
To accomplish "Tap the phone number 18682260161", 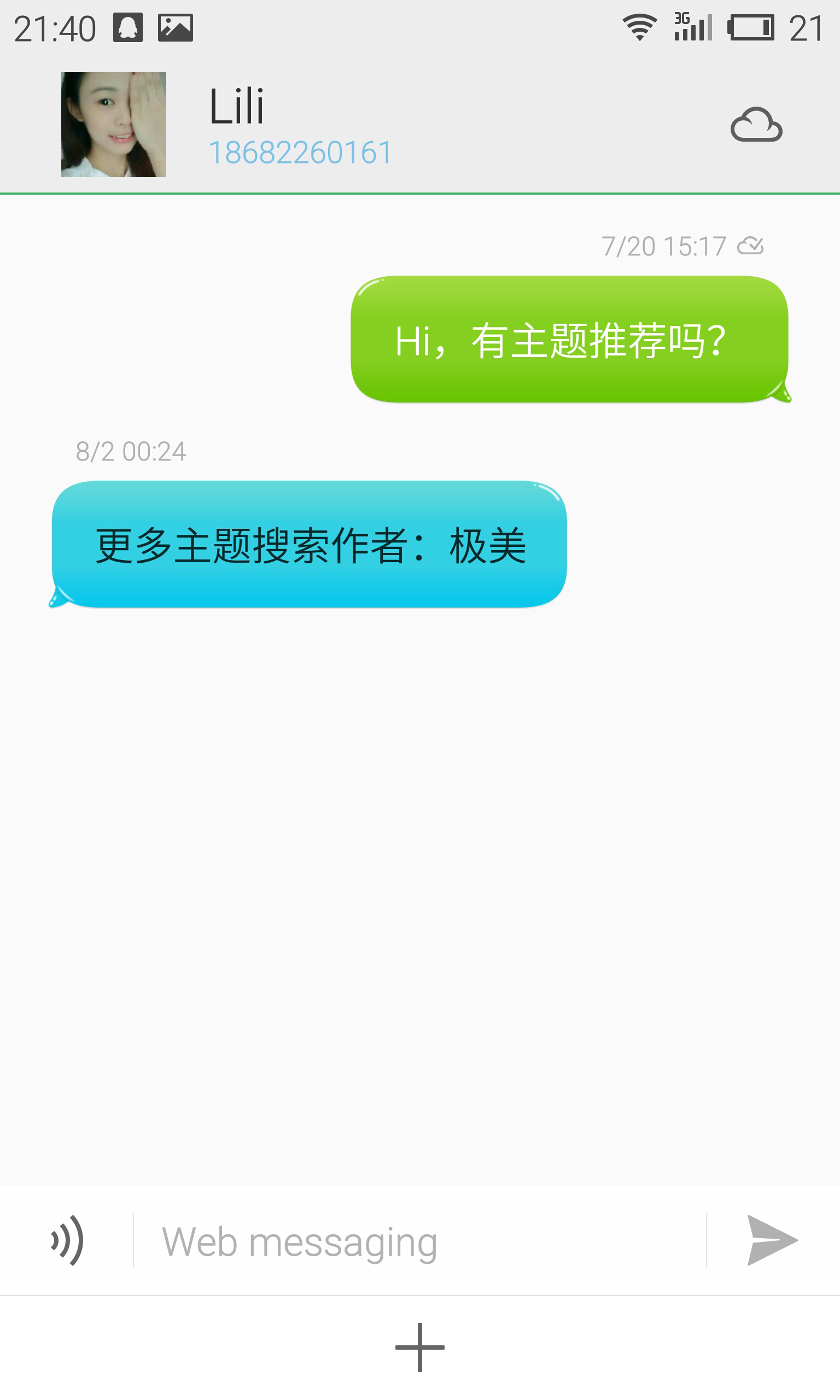I will click(x=300, y=153).
